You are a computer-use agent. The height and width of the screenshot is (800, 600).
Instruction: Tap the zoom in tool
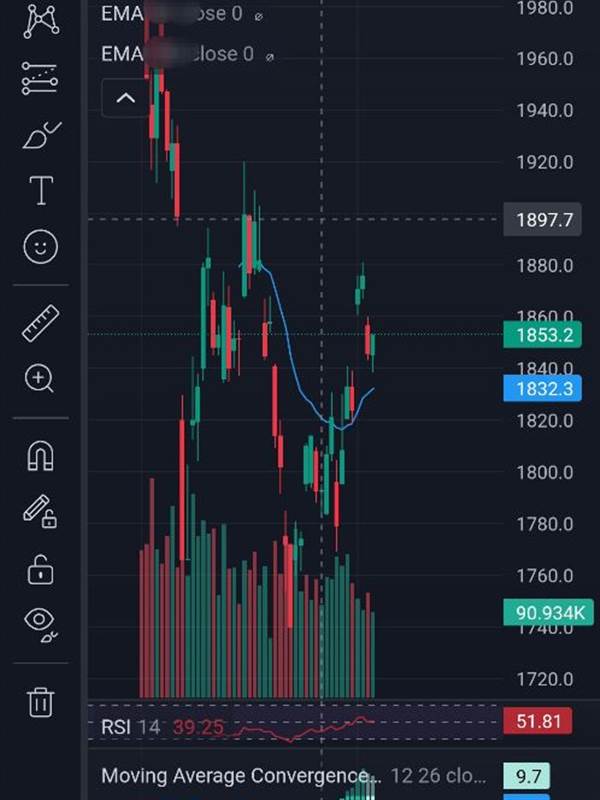tap(40, 379)
